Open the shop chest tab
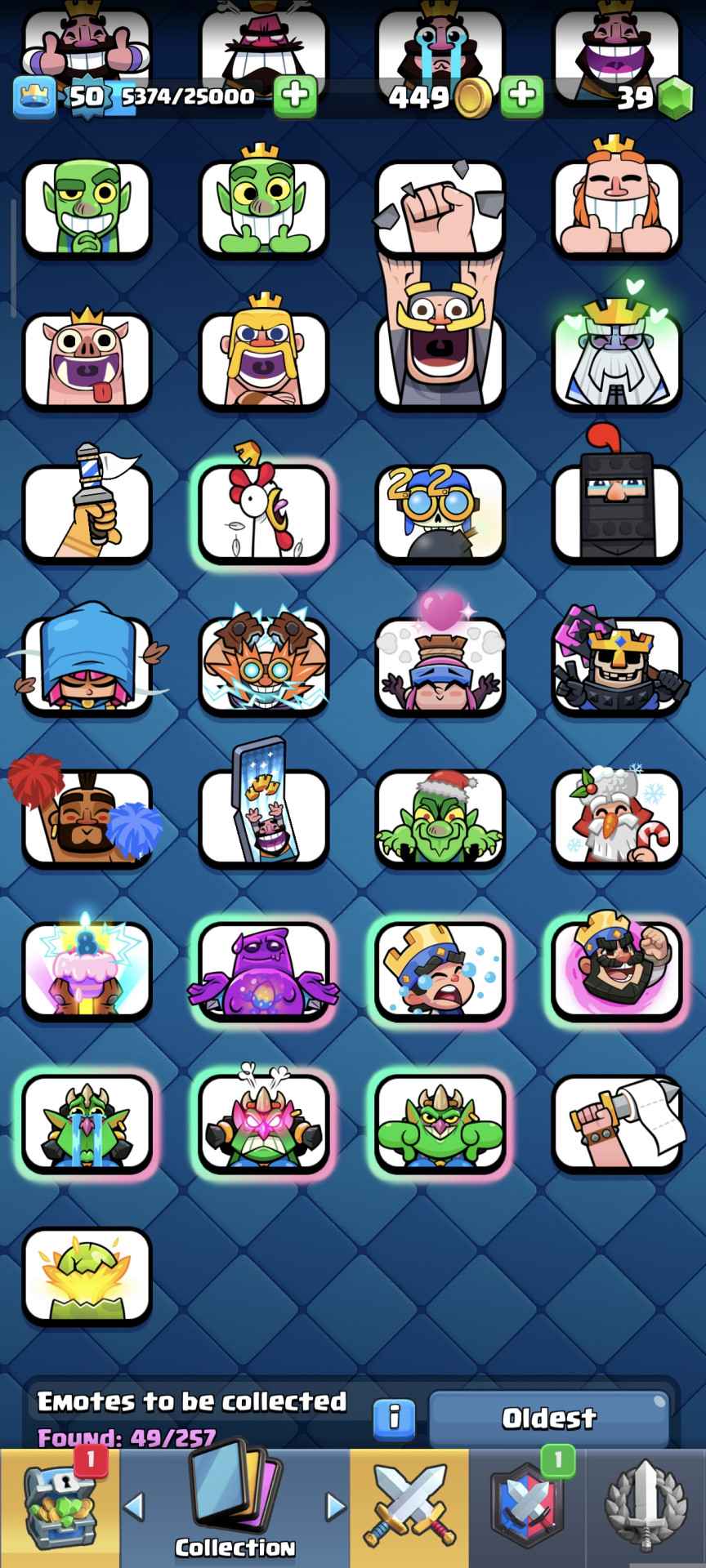Screen dimensions: 706x1568 pos(59,1507)
